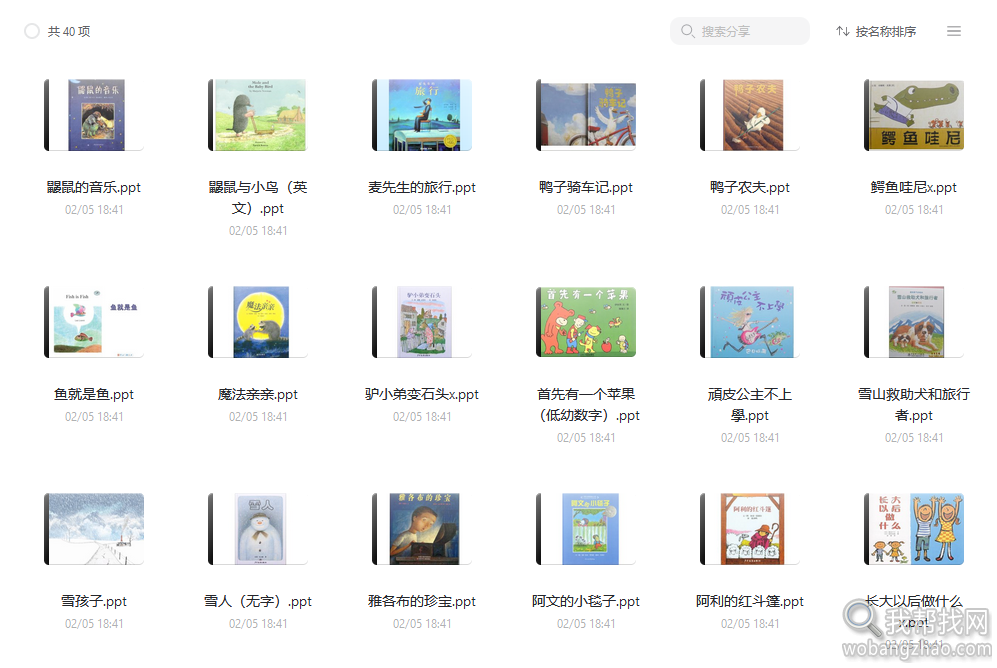Open 鸭子骑车记.ppt file
The height and width of the screenshot is (668, 997).
586,115
